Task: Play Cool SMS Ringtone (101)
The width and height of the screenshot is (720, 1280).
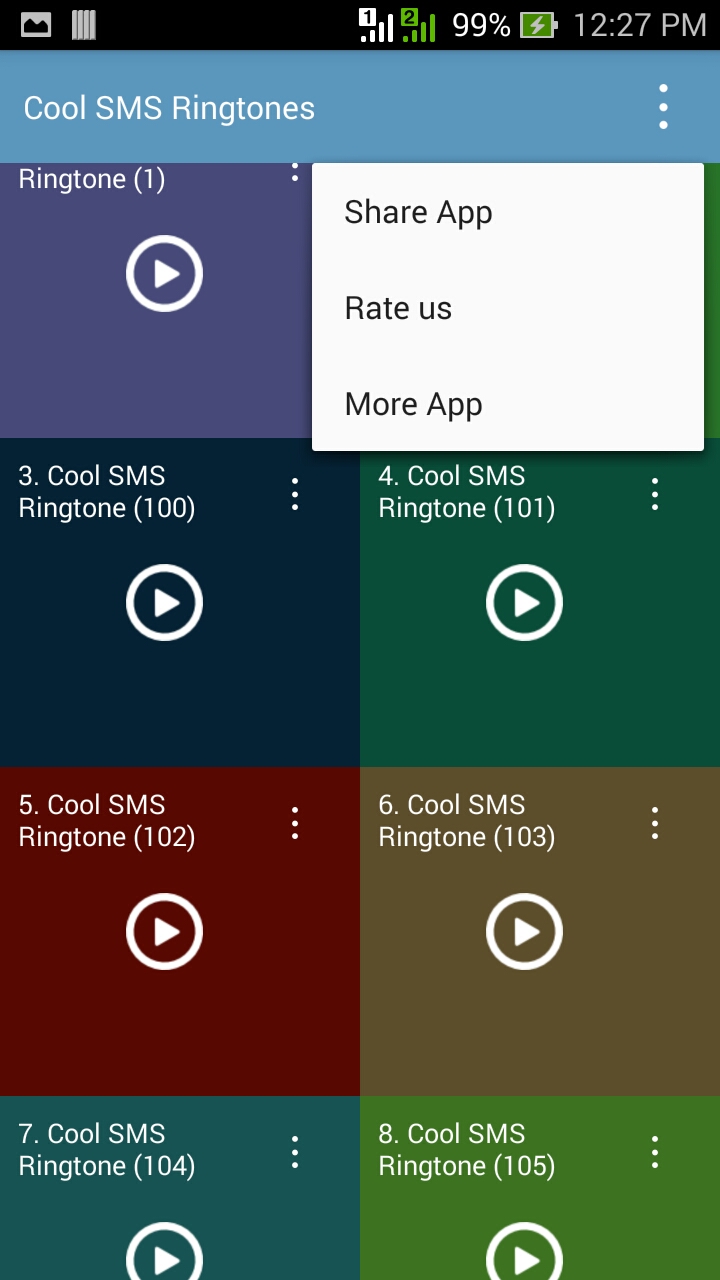Action: [x=525, y=602]
